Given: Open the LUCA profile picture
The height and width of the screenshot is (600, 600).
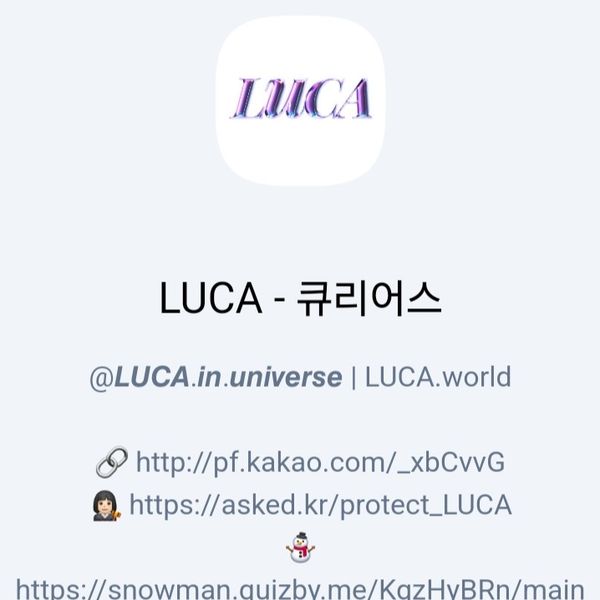Looking at the screenshot, I should [x=300, y=98].
